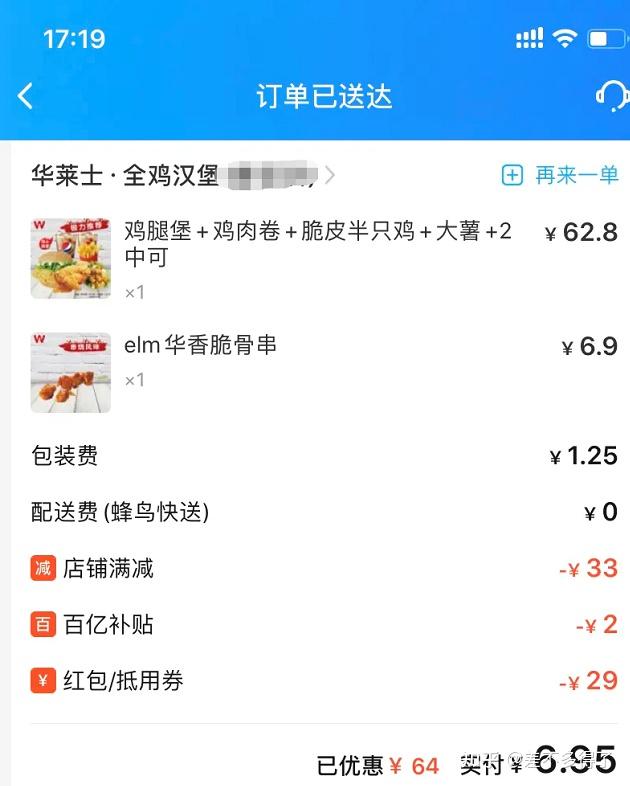Viewport: 630px width, 786px height.
Task: Open the elm华香脆骨串 item
Action: pyautogui.click(x=200, y=346)
